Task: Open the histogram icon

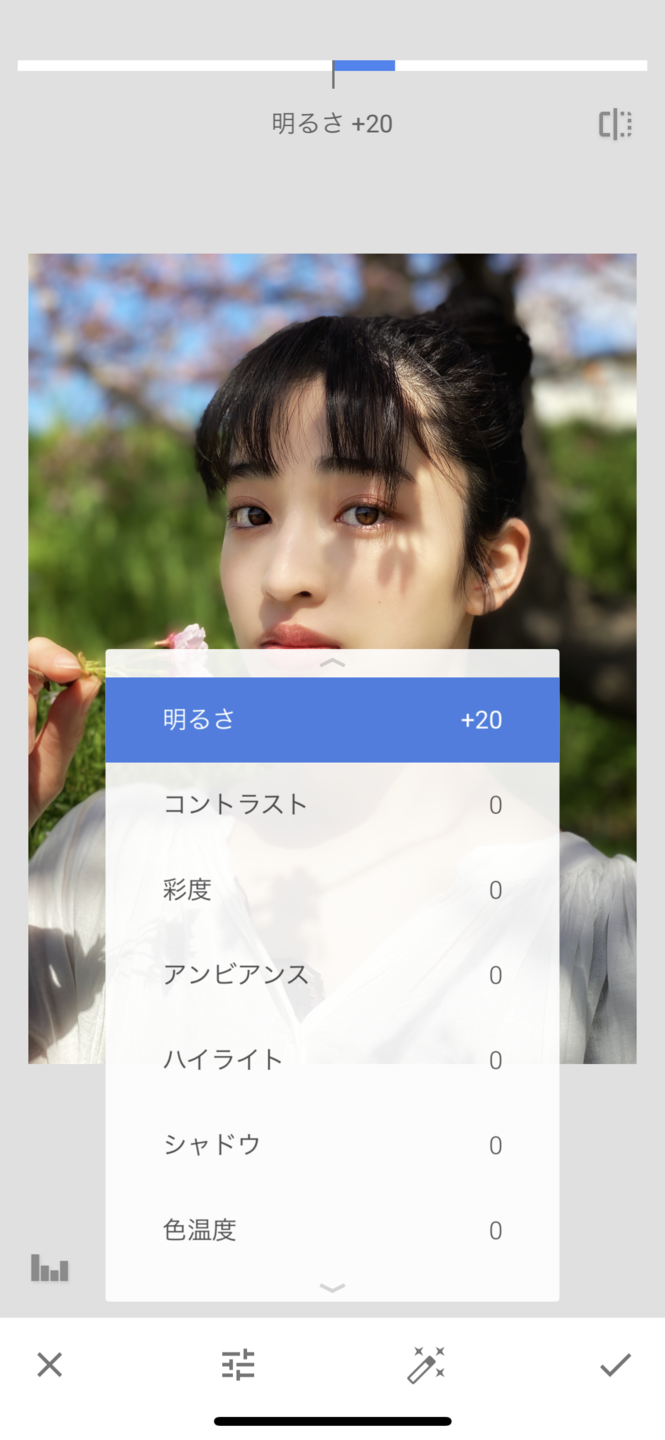Action: [x=50, y=1268]
